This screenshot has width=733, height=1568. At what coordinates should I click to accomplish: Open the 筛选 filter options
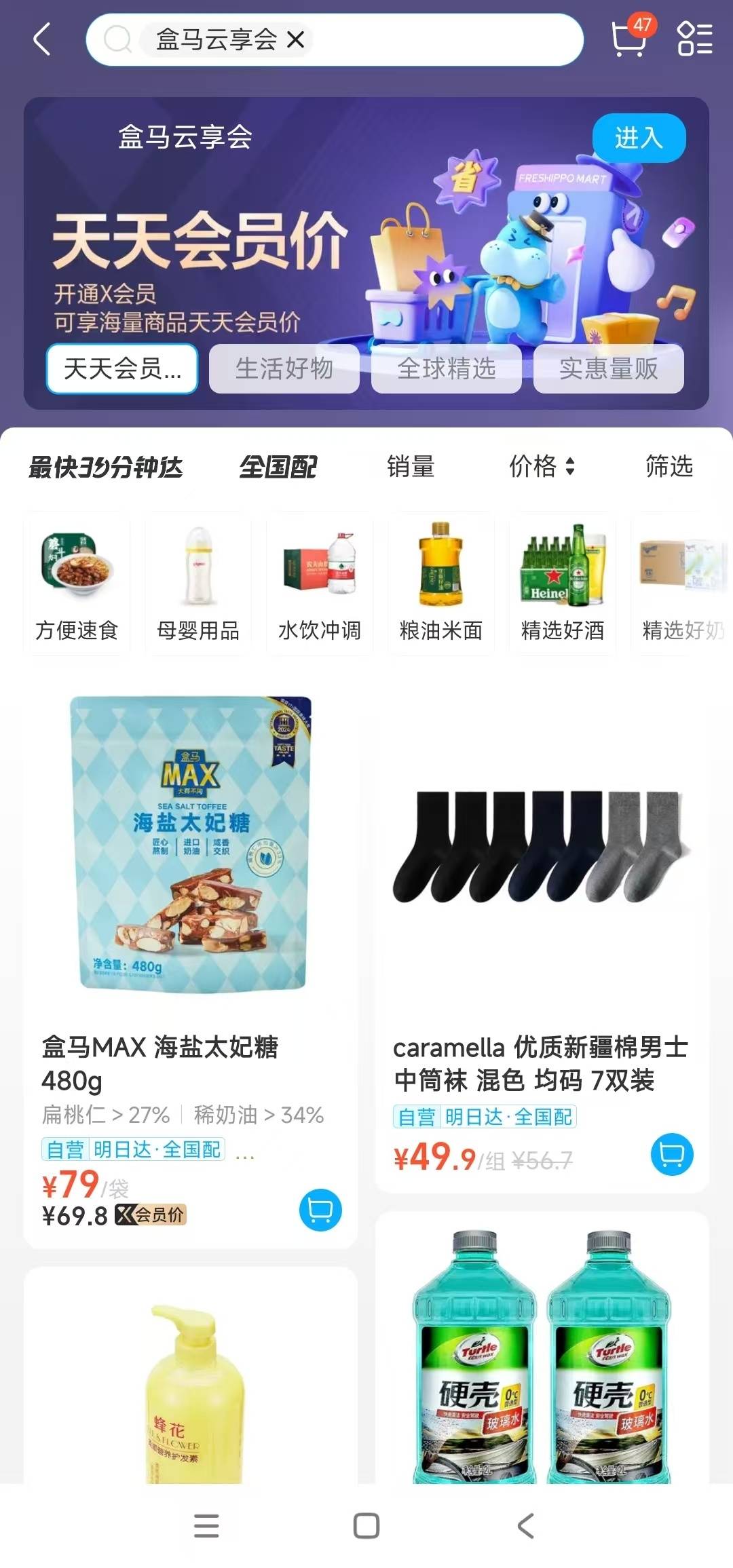click(x=669, y=467)
